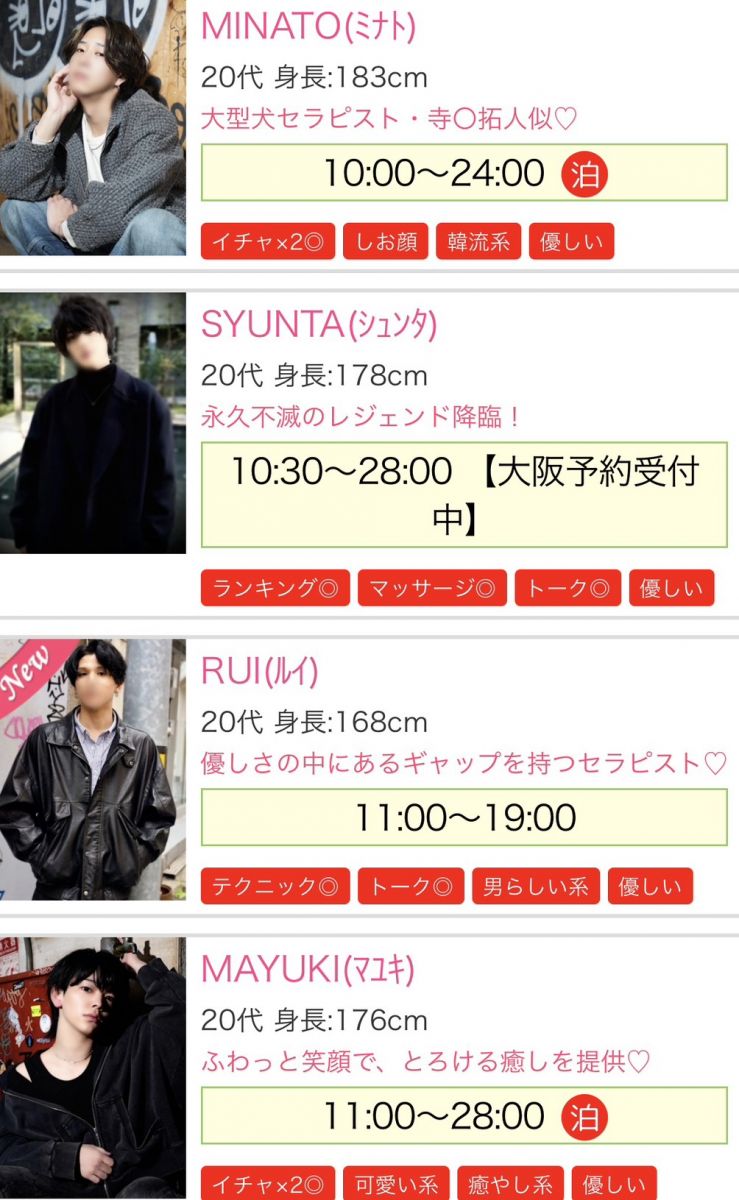739x1200 pixels.
Task: Tap the ランキング◎ tag under SYUNTA
Action: (275, 588)
